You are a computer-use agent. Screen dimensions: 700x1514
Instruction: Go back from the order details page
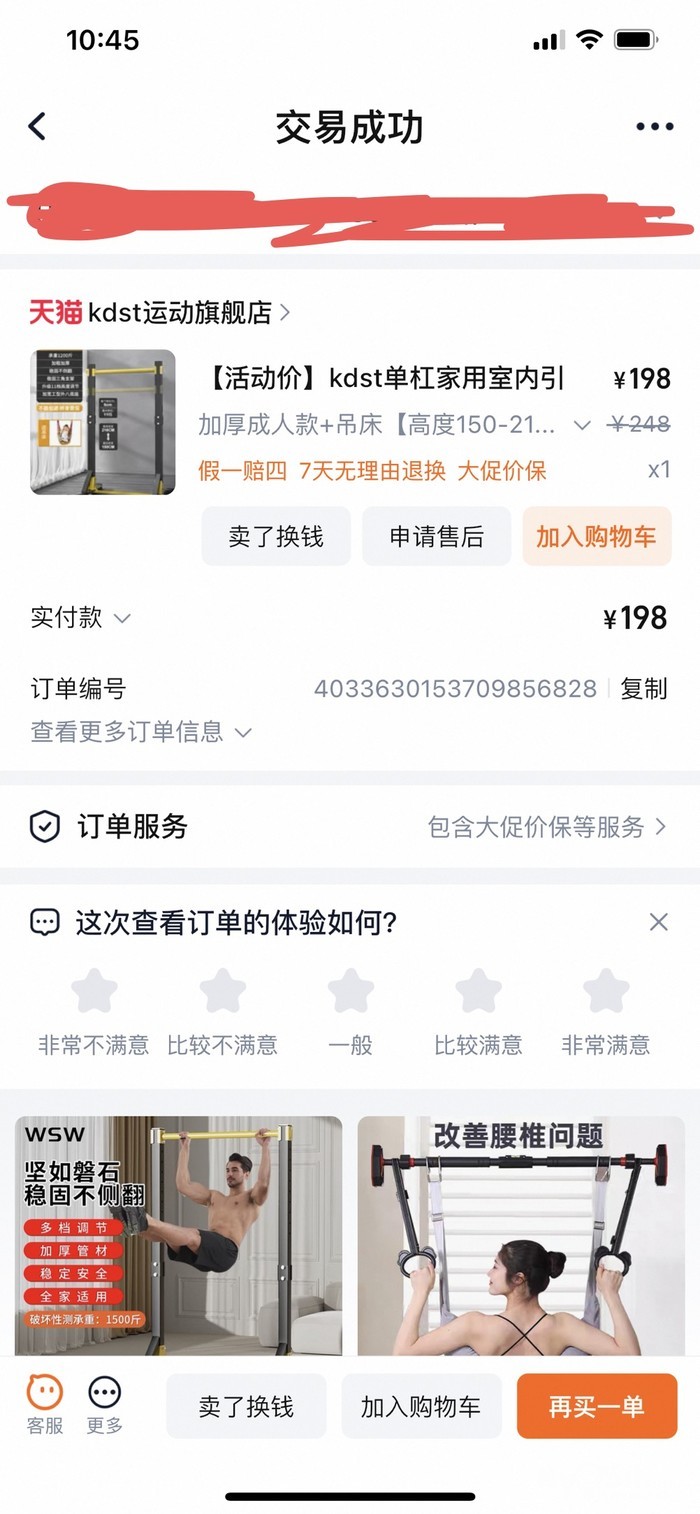(38, 127)
